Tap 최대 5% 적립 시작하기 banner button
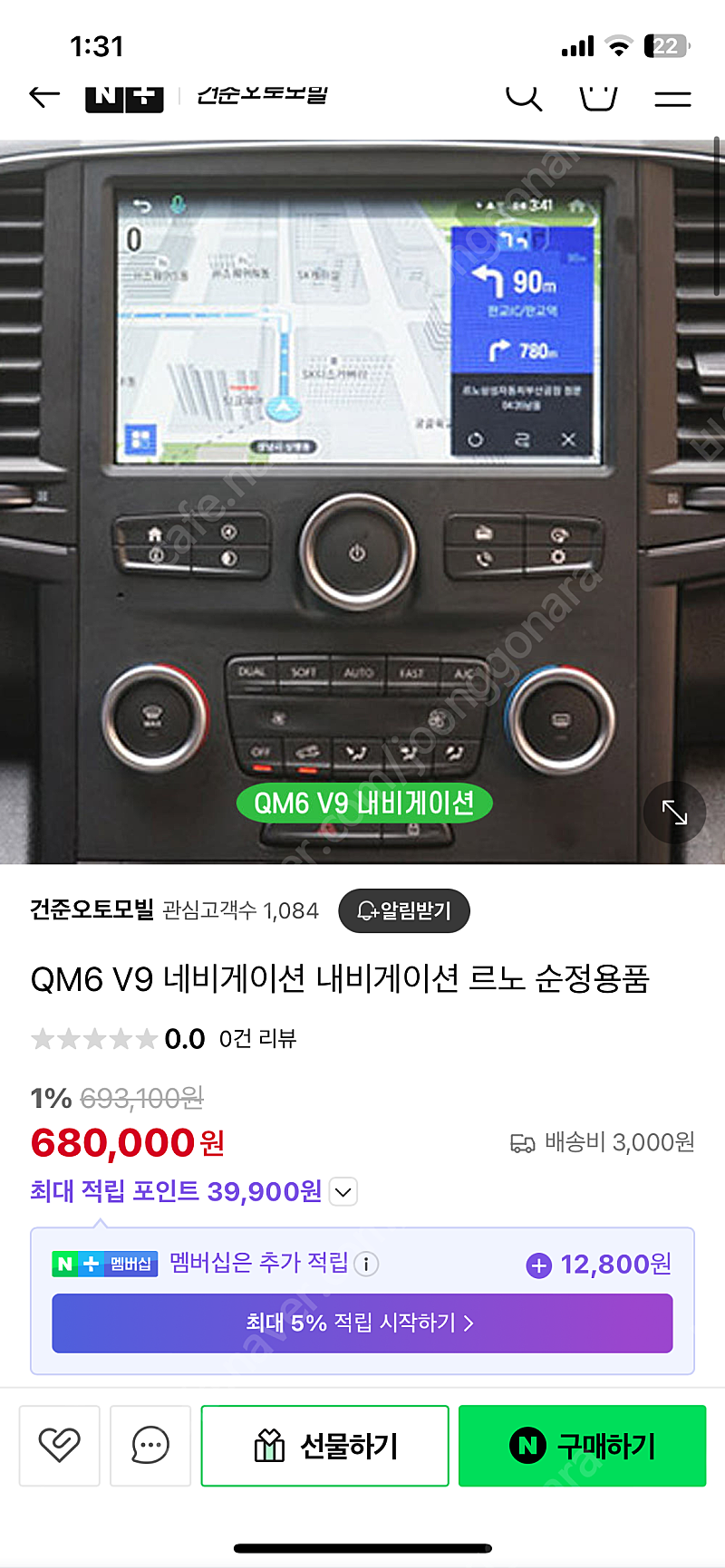This screenshot has width=725, height=1568. click(362, 1323)
